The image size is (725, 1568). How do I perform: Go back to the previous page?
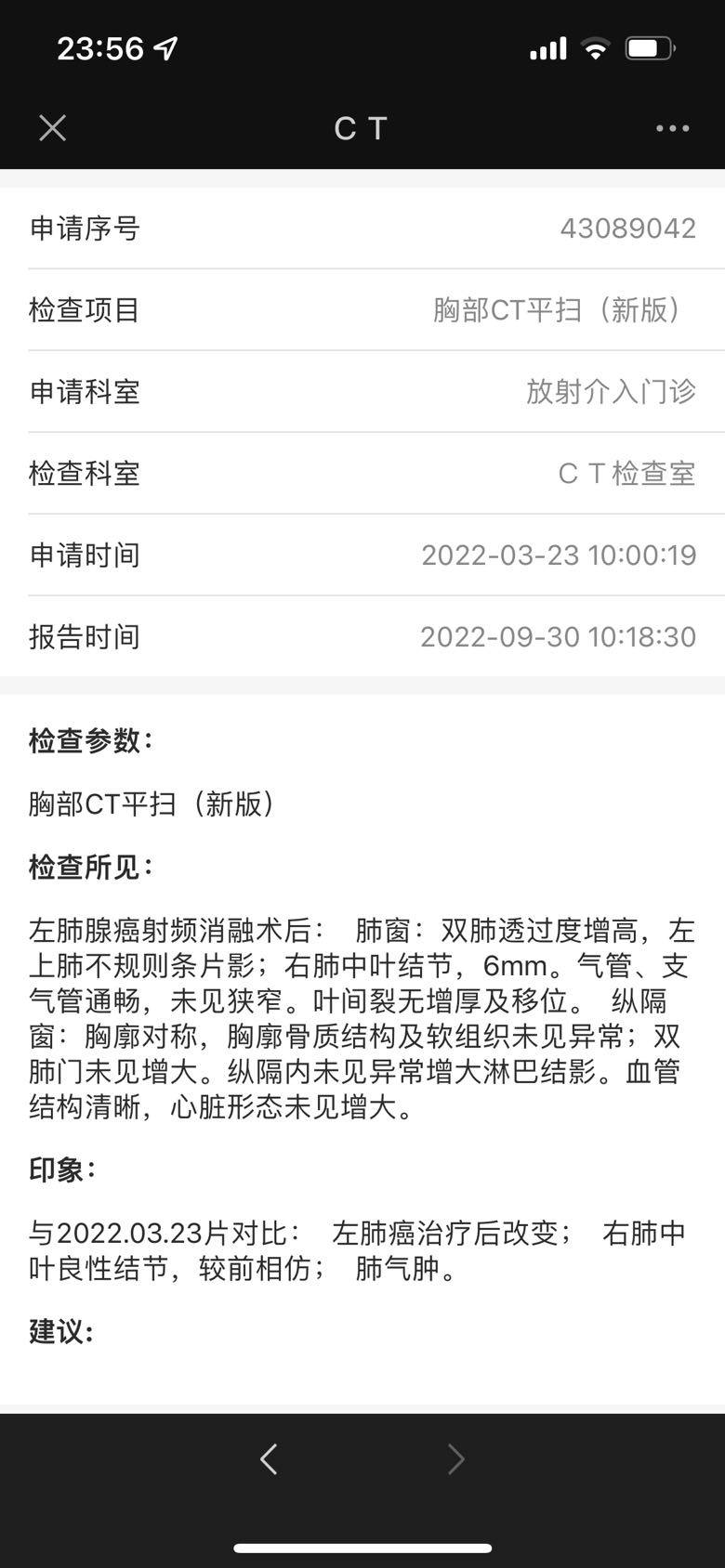[269, 1459]
